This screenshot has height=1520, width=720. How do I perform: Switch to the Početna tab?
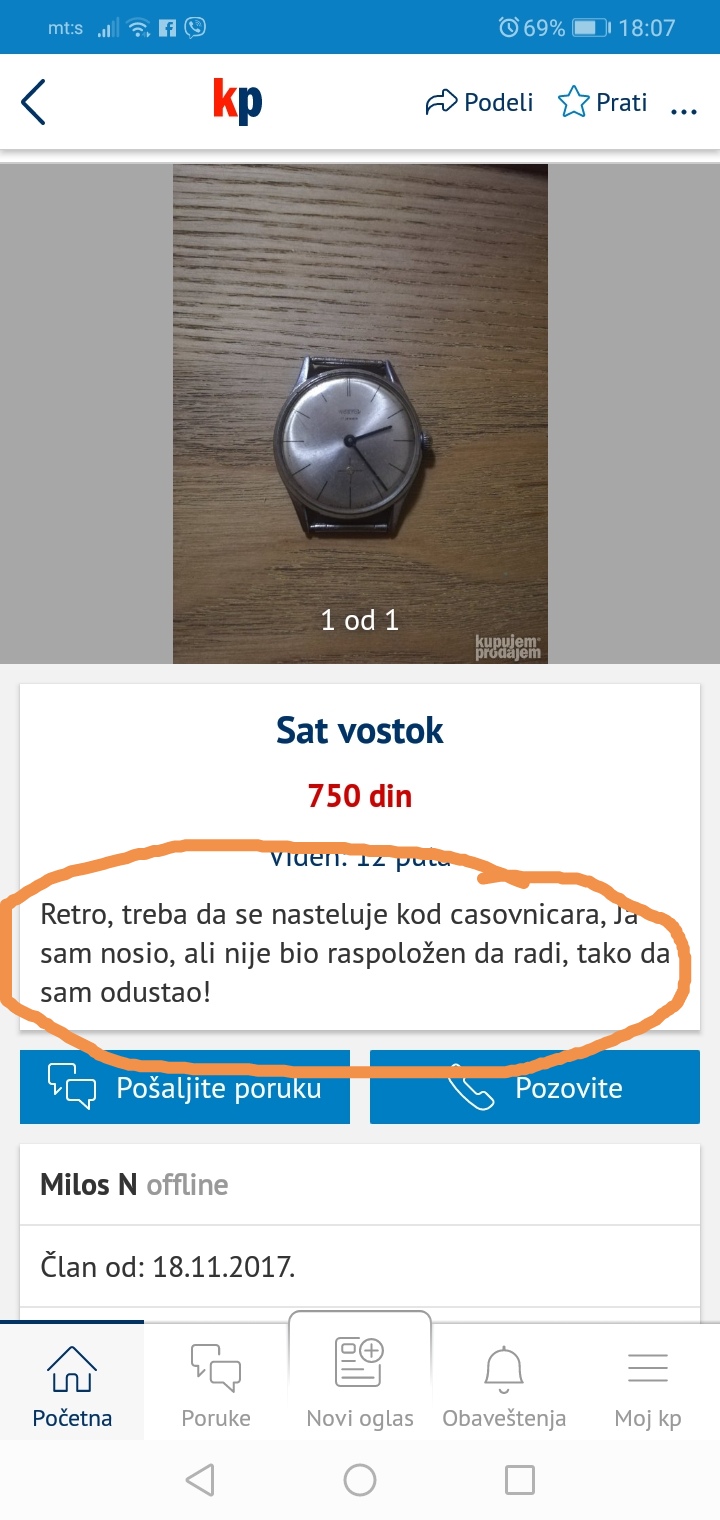(x=72, y=1385)
